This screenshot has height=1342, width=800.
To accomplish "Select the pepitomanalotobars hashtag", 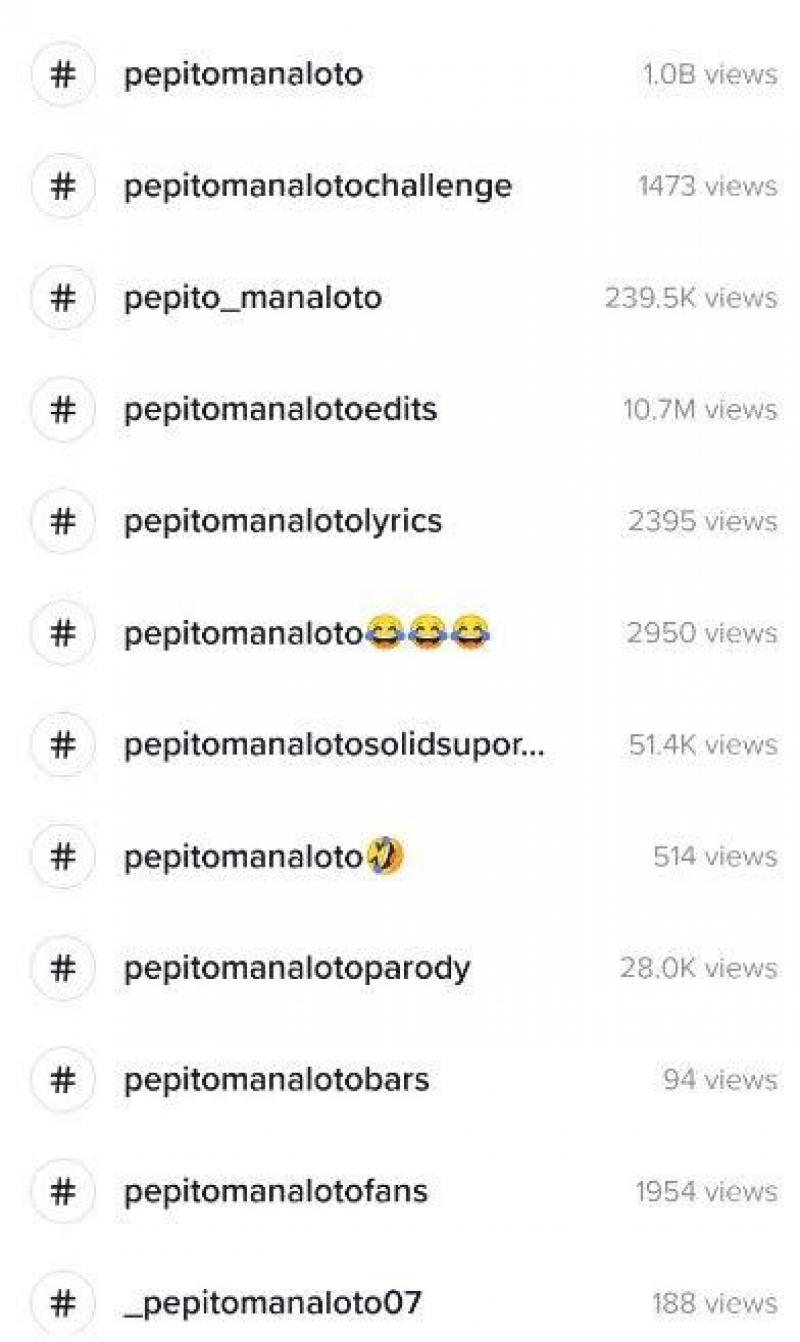I will [x=276, y=1081].
